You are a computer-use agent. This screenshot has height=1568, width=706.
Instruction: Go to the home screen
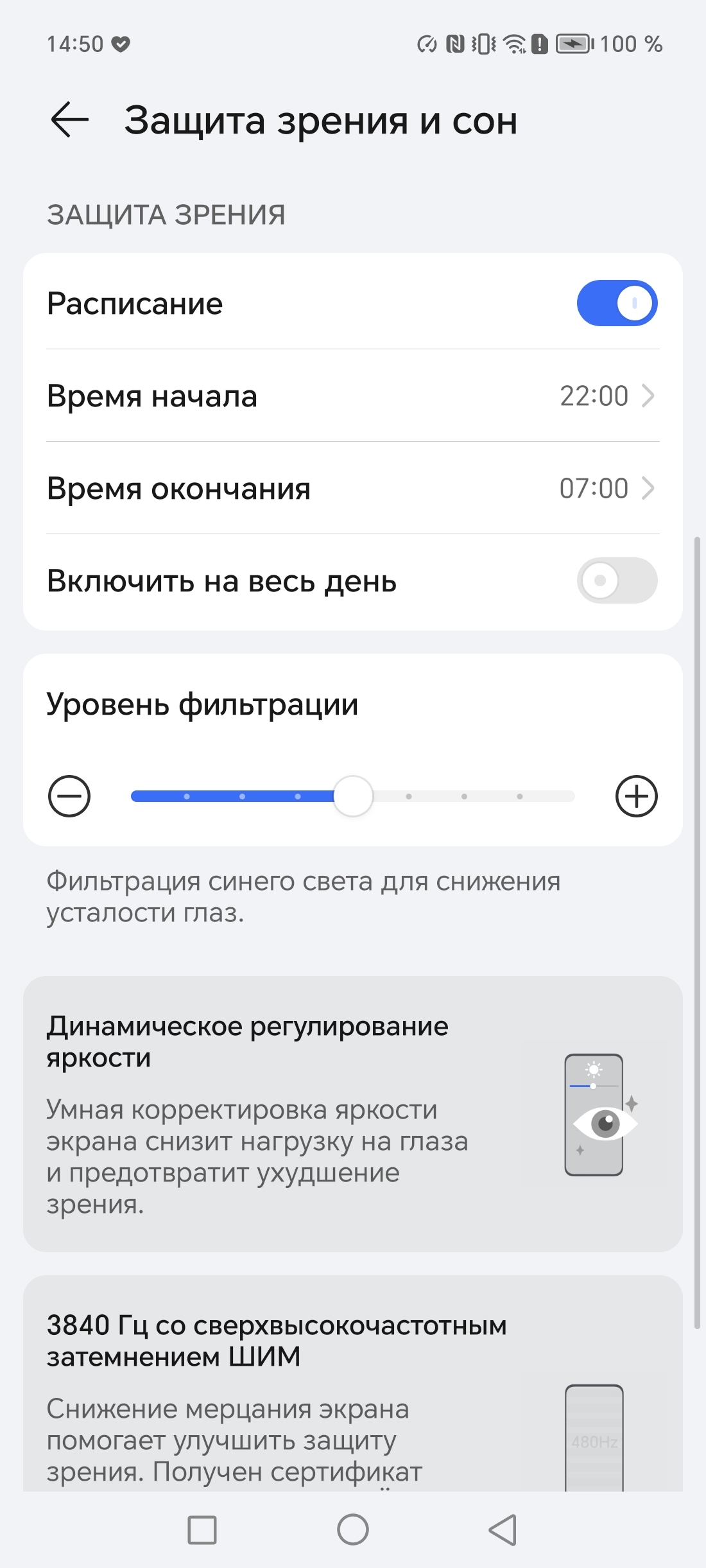click(353, 1529)
